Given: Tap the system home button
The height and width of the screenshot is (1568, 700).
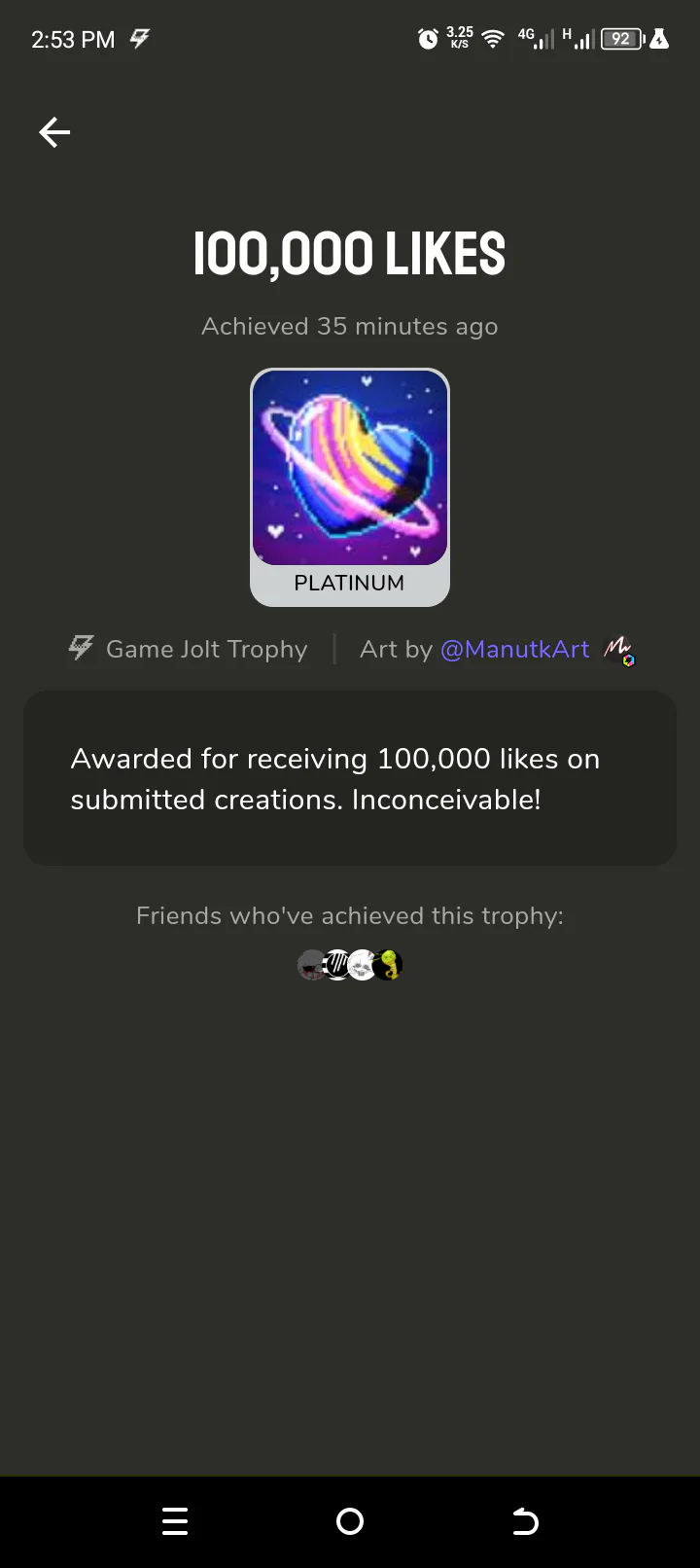Looking at the screenshot, I should pos(350,1521).
